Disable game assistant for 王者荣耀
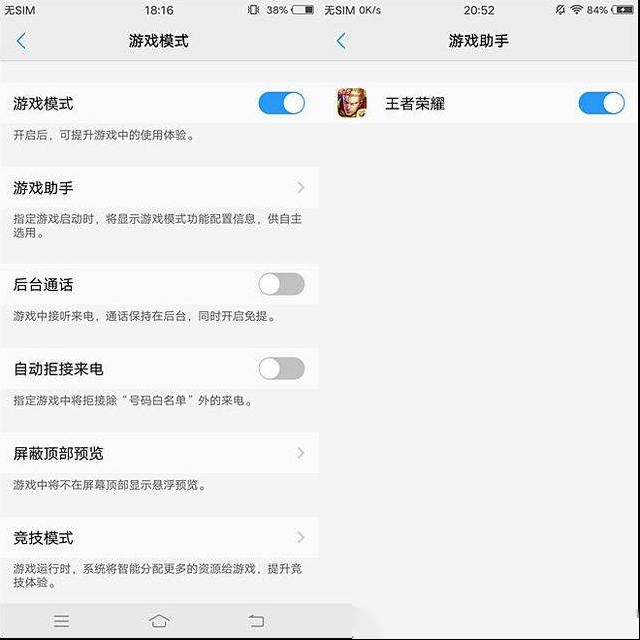Screen dimensions: 640x640 tap(601, 103)
